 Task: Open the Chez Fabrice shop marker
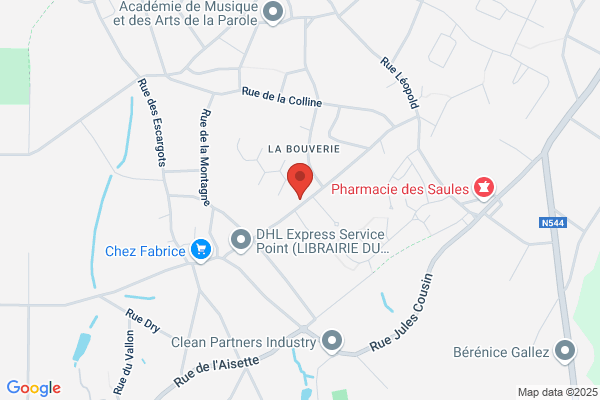(201, 250)
